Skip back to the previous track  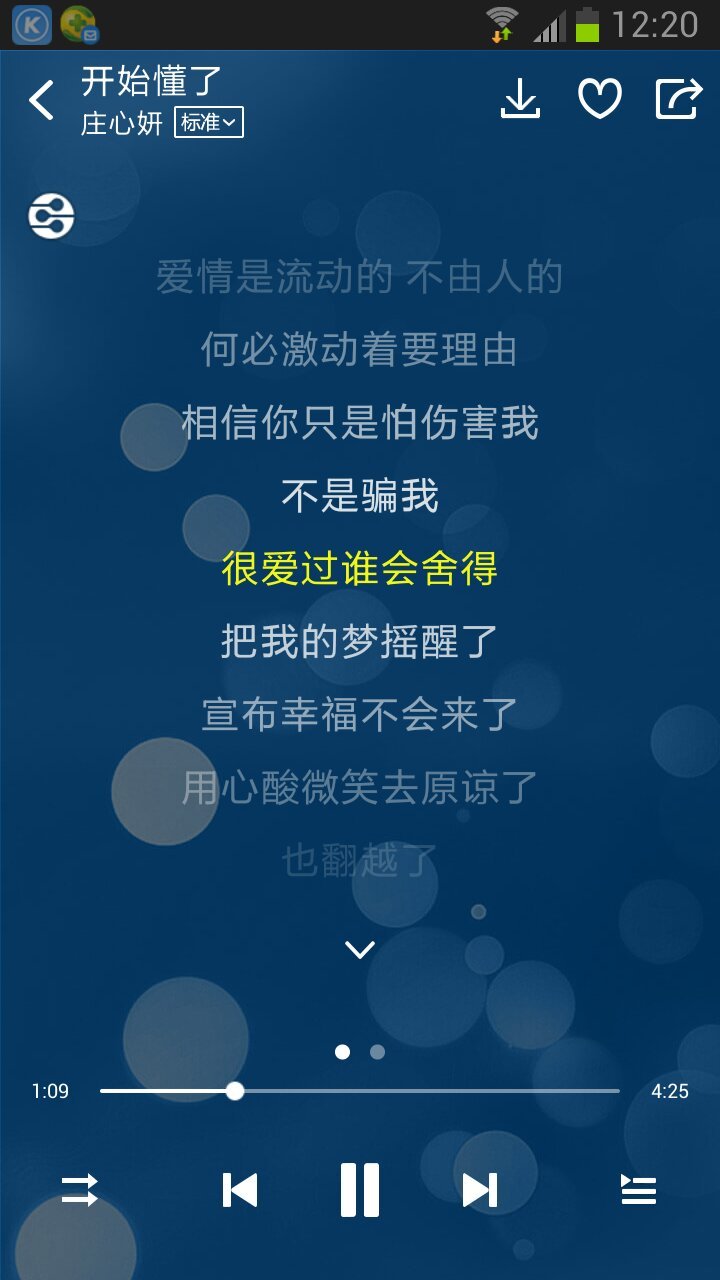click(x=240, y=1190)
